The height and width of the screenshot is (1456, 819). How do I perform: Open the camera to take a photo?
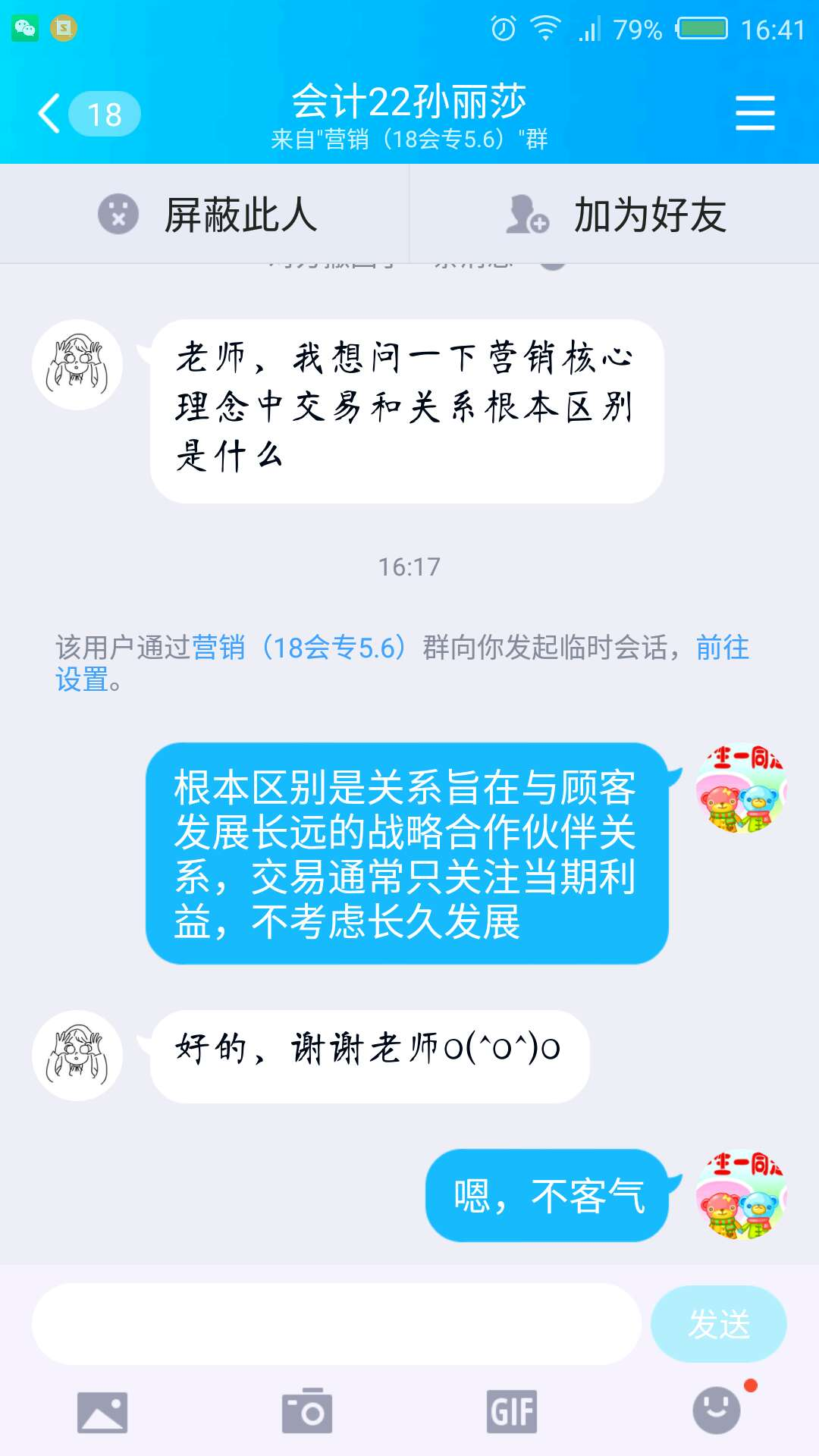point(307,1412)
